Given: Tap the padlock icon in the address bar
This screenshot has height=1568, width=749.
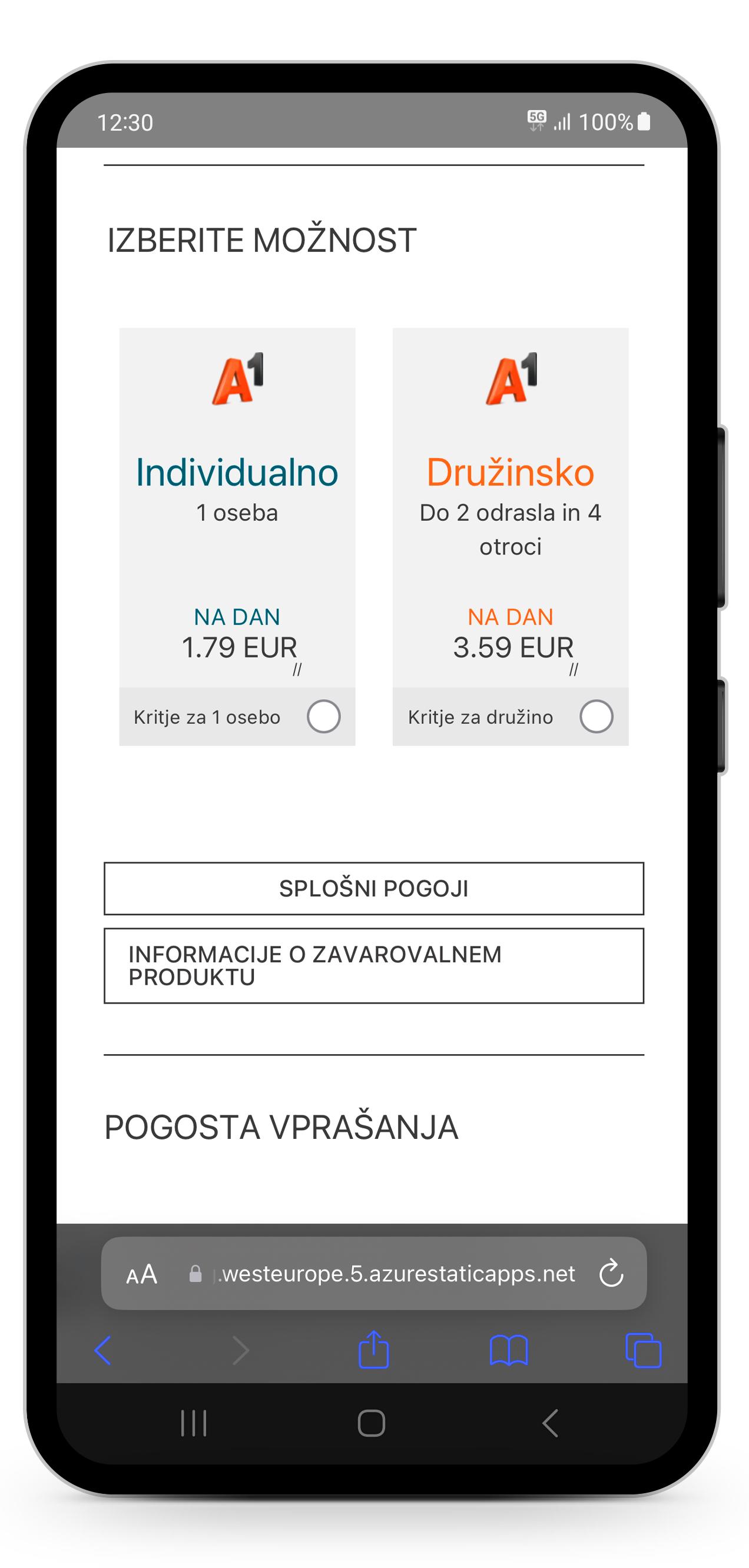Looking at the screenshot, I should tap(197, 1273).
